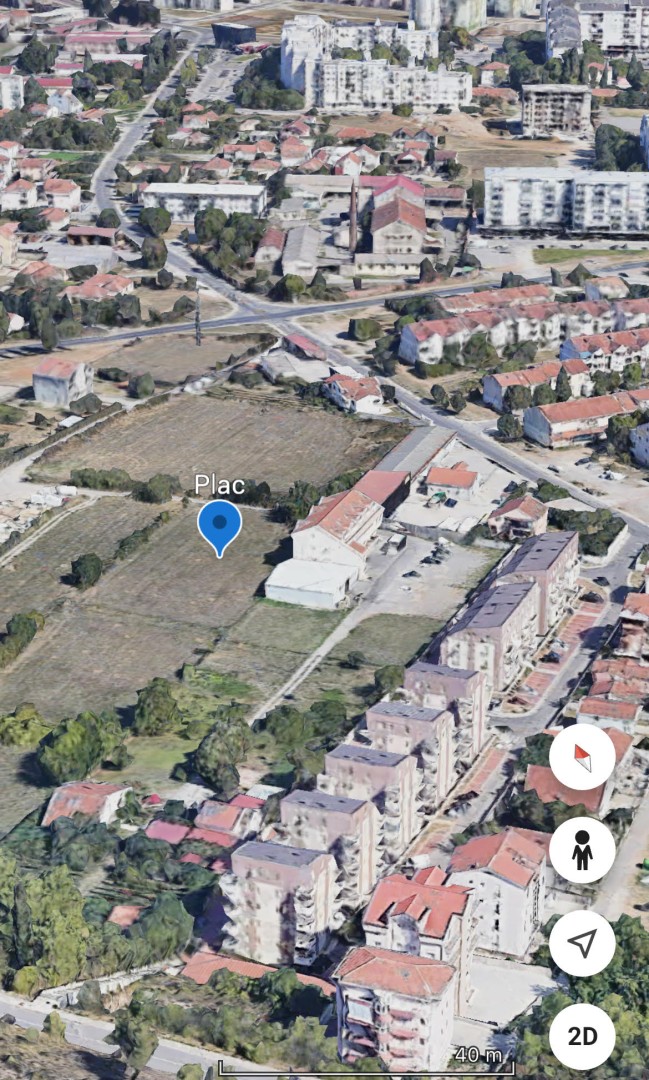Tap the compass to reset orientation
Screen dimensions: 649x1080
pos(582,757)
